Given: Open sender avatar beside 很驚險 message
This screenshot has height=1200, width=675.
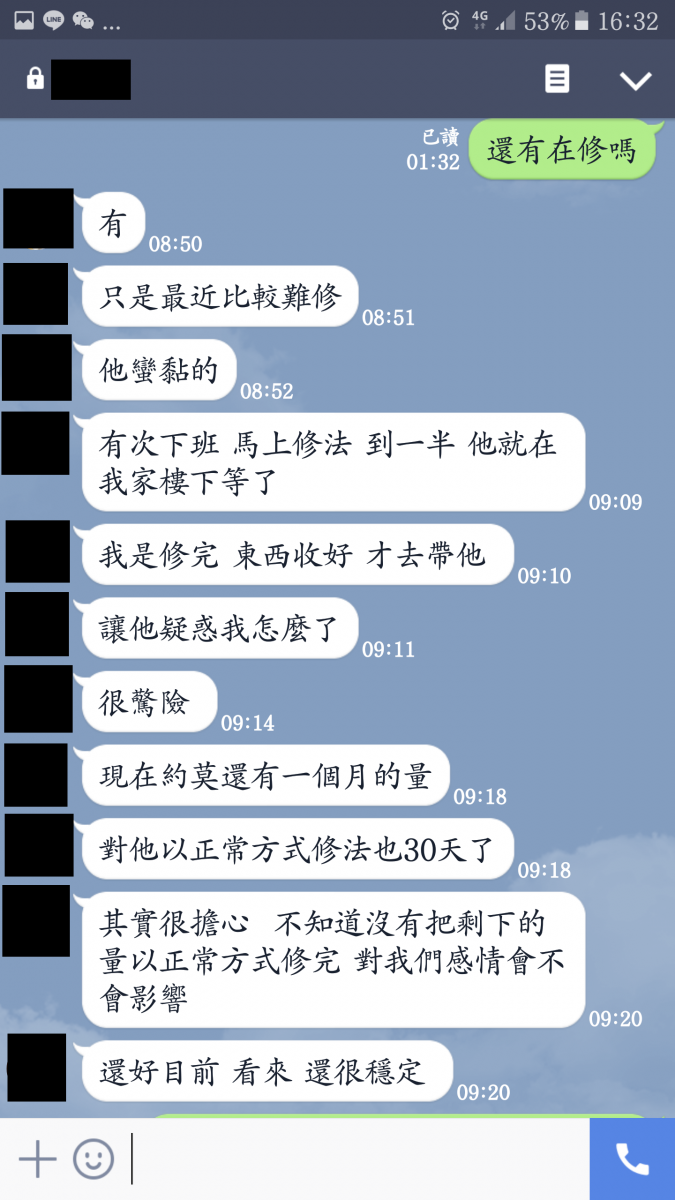Looking at the screenshot, I should [38, 699].
